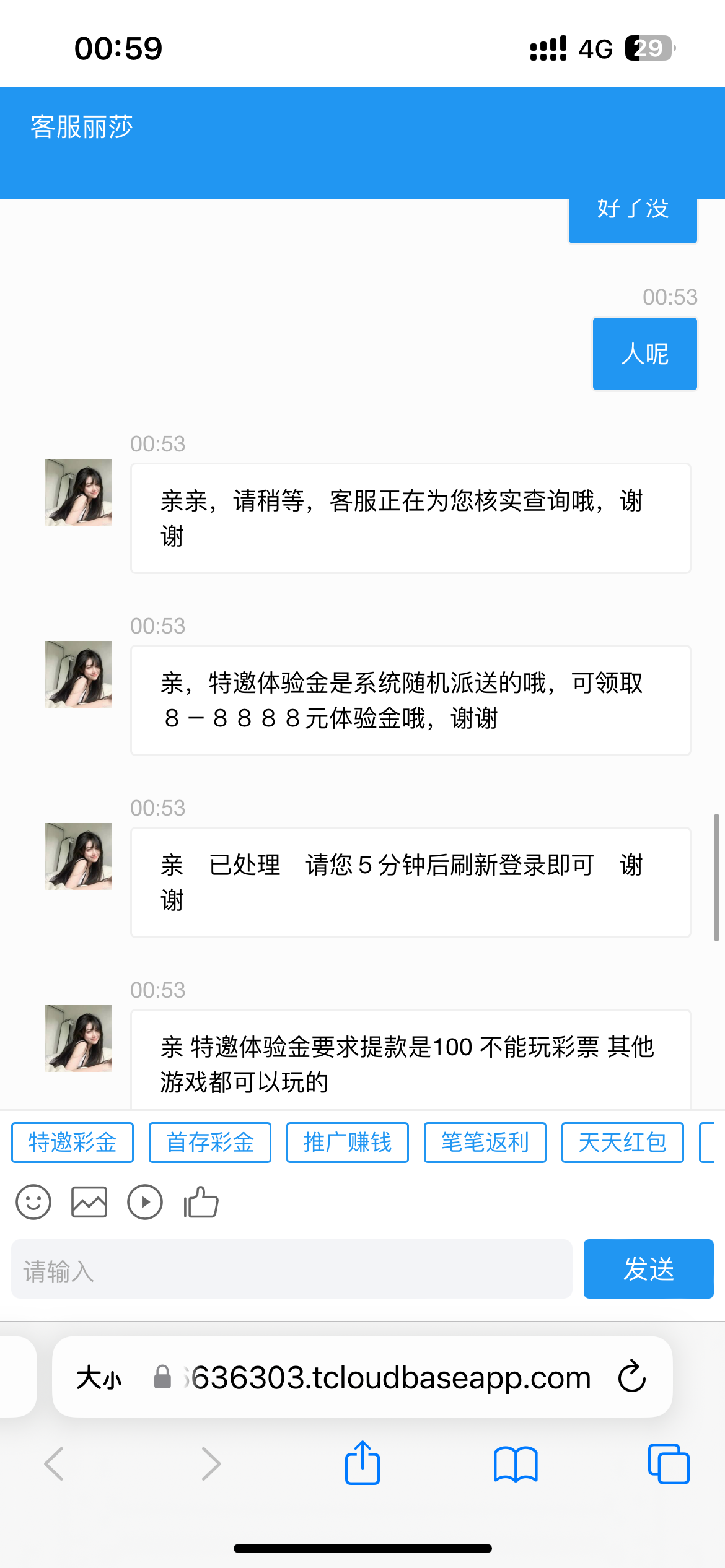Send the message with 发送

(x=648, y=1269)
